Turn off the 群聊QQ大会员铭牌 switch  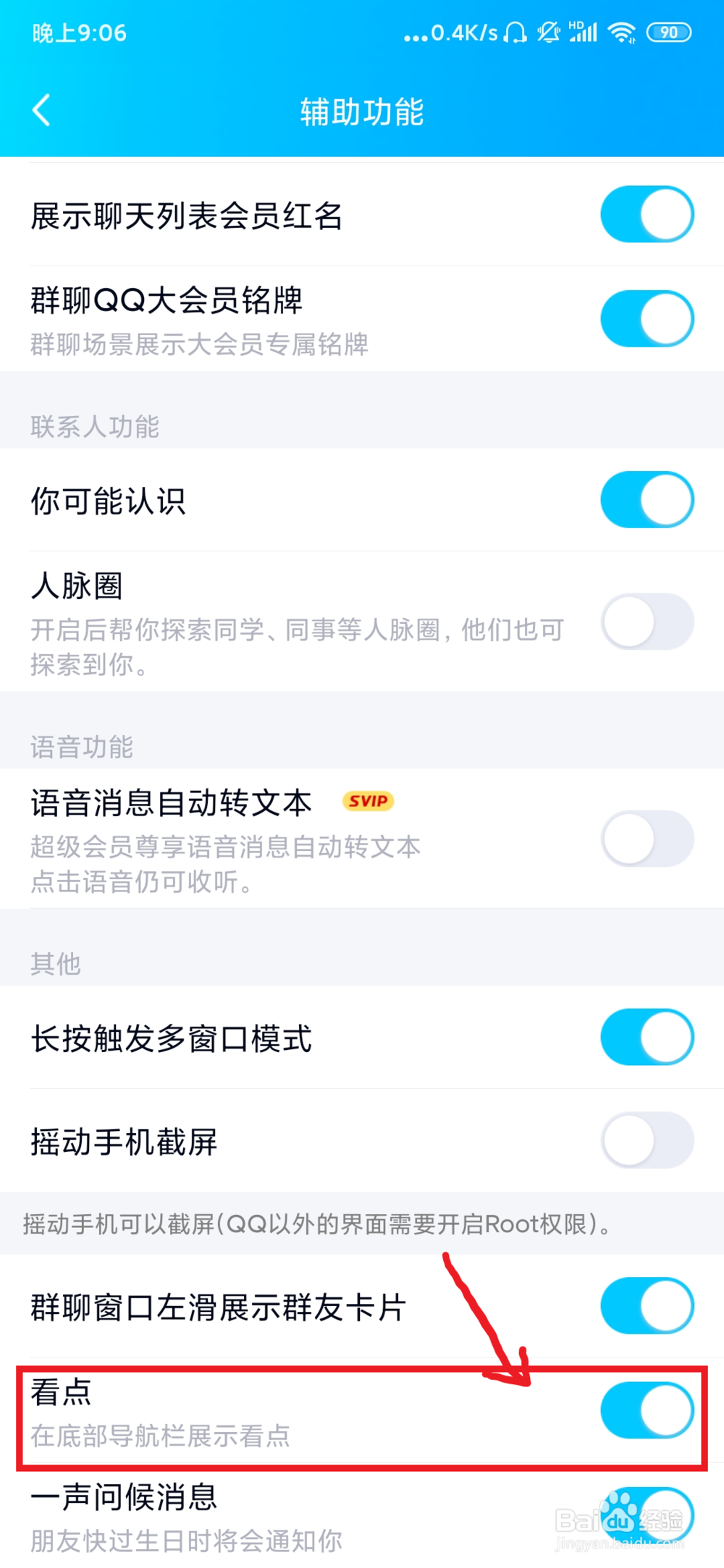point(647,317)
